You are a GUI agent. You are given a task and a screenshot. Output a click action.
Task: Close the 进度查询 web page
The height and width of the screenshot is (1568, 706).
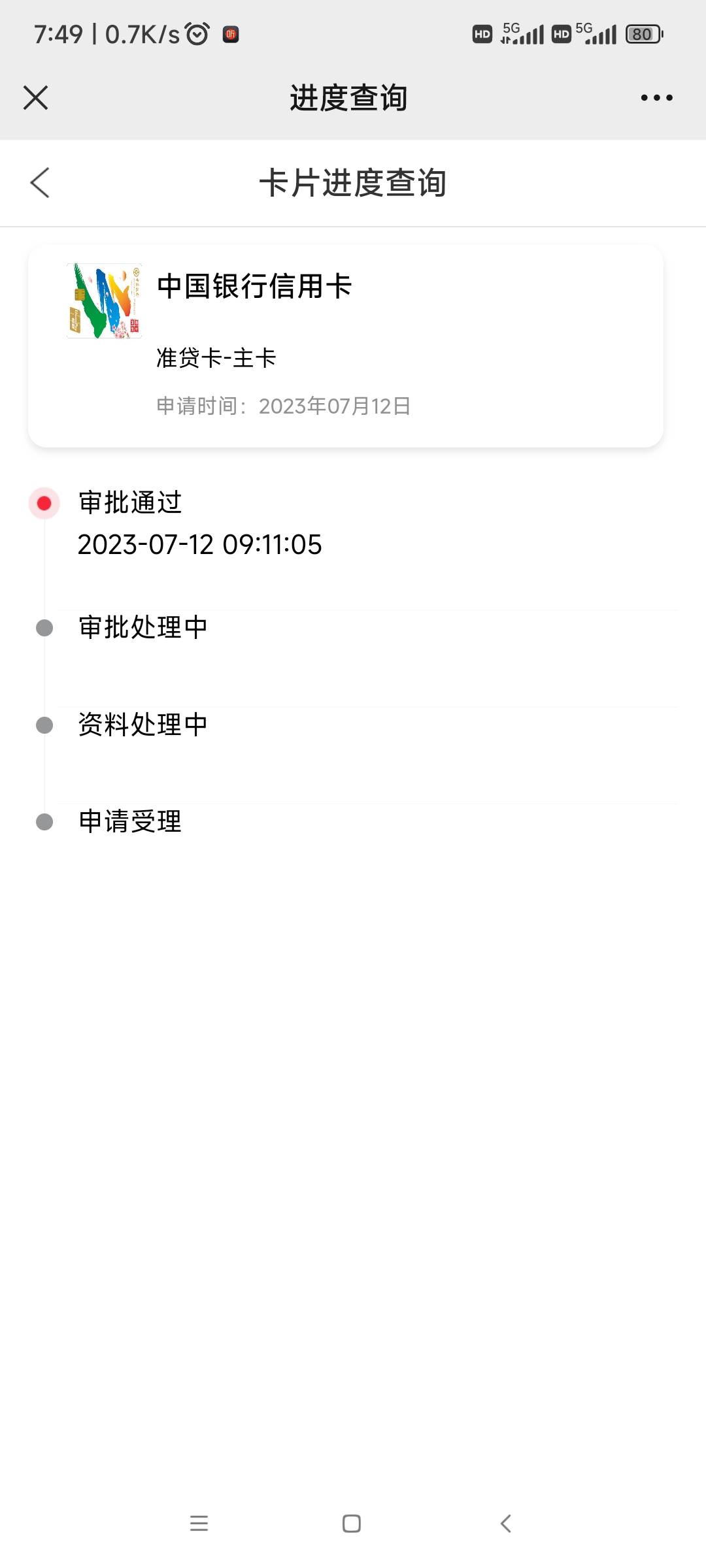(x=36, y=98)
